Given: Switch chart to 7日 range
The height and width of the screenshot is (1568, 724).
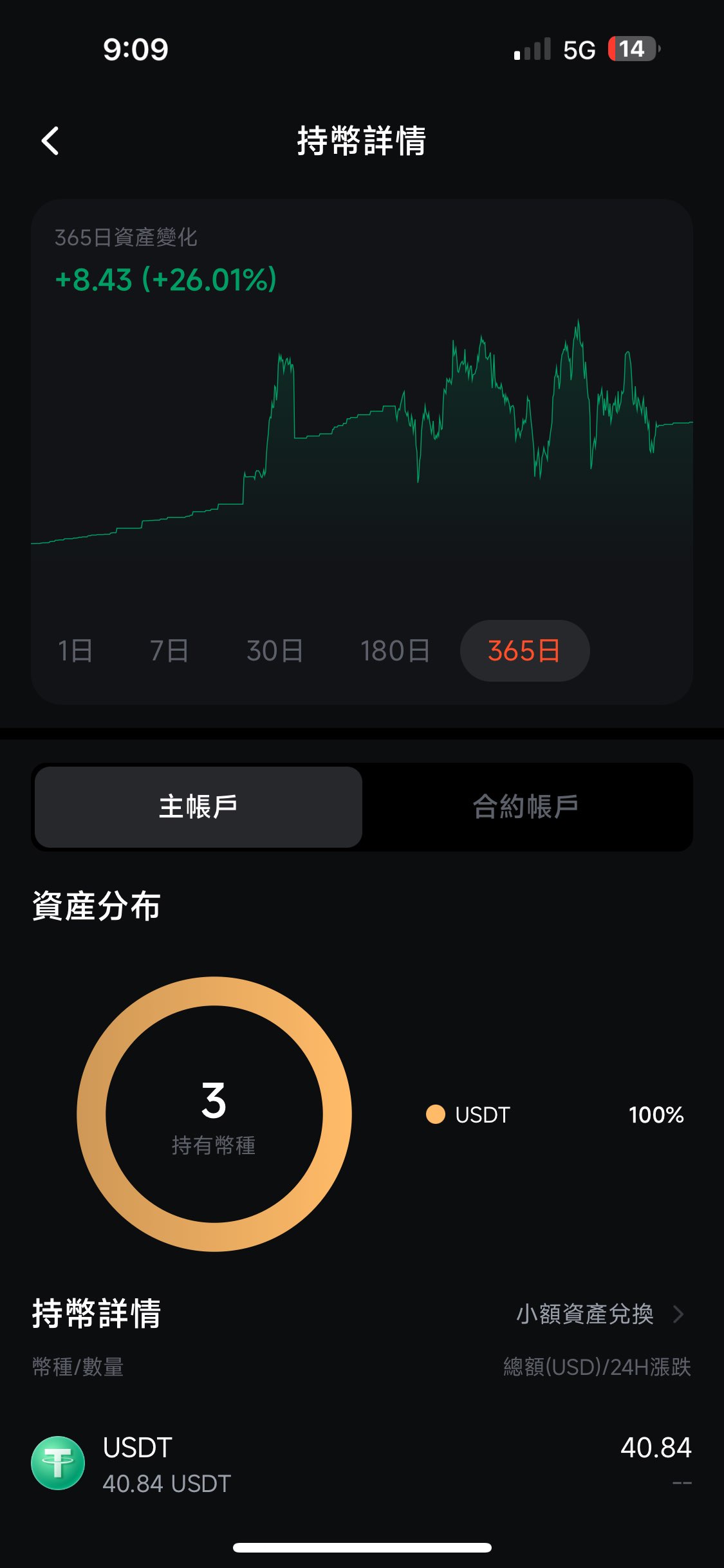Looking at the screenshot, I should point(169,651).
